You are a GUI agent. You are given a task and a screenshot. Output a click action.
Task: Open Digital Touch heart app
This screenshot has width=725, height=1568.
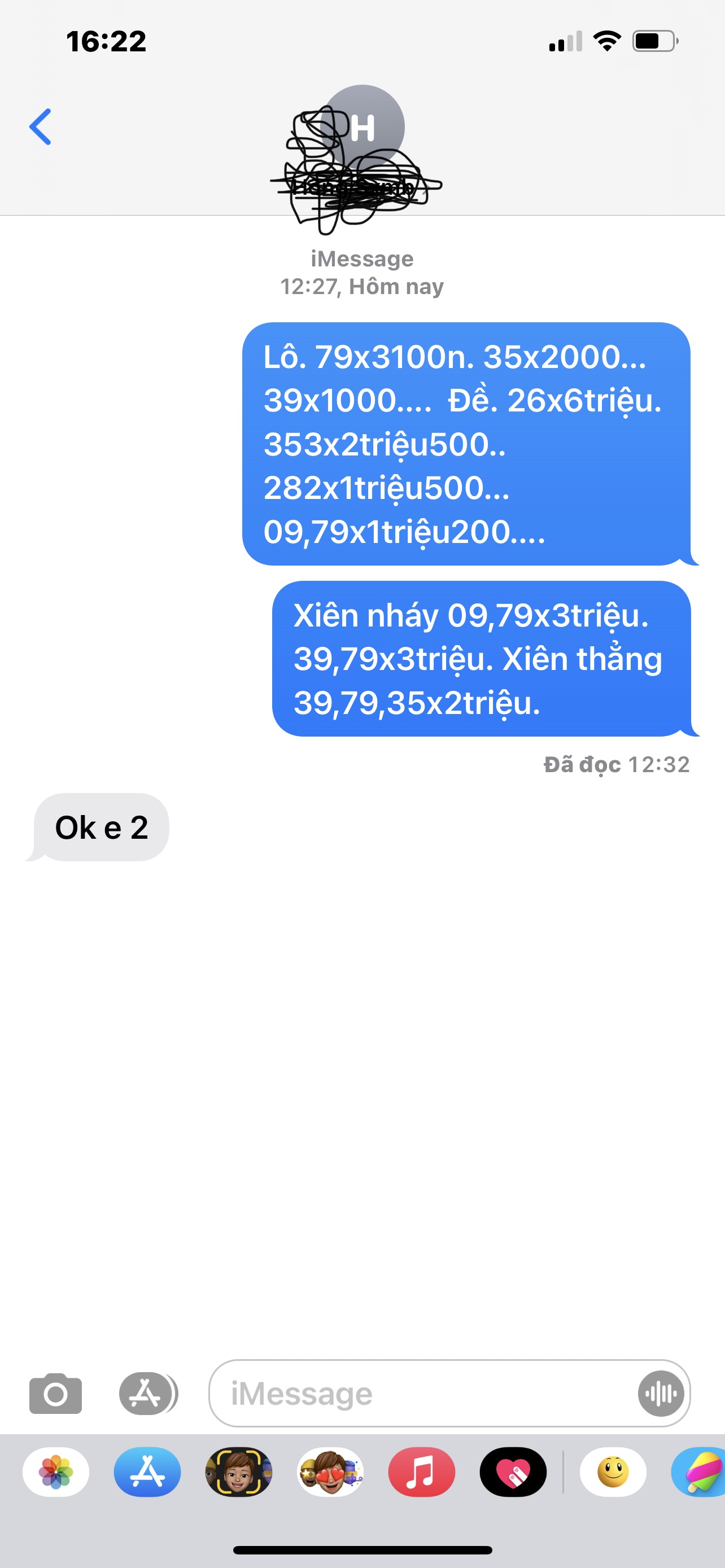(513, 1472)
